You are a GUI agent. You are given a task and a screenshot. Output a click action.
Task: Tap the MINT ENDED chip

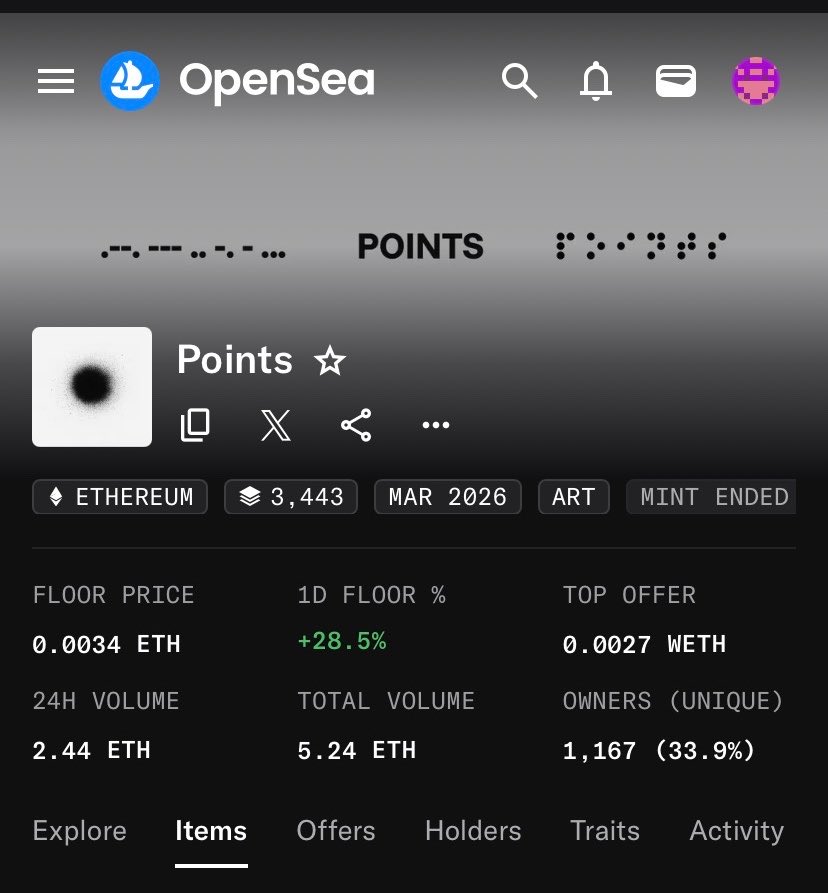712,497
